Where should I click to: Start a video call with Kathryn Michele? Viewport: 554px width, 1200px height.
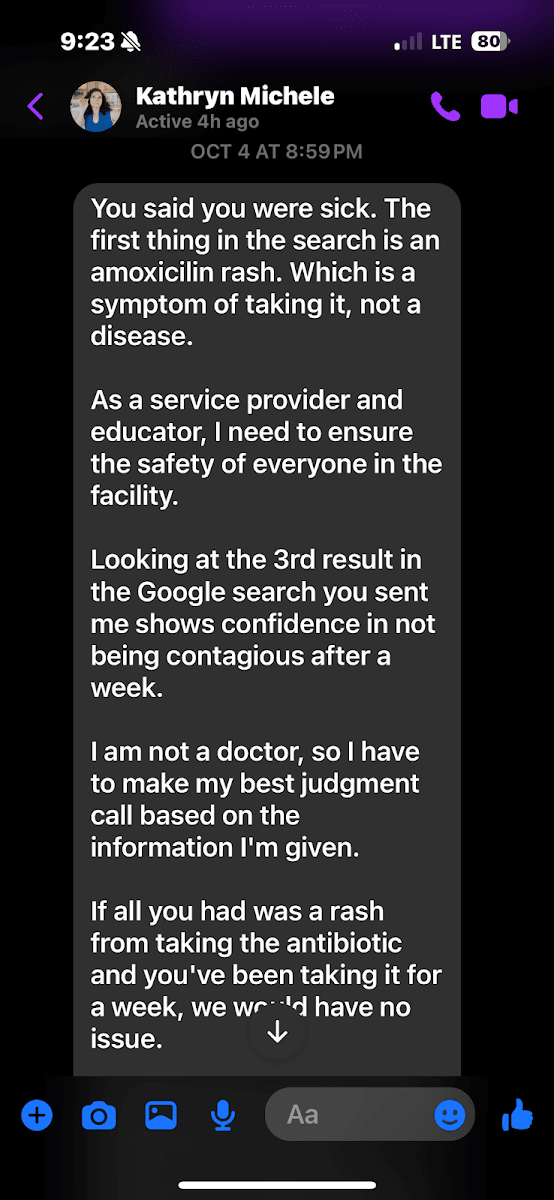(x=499, y=106)
